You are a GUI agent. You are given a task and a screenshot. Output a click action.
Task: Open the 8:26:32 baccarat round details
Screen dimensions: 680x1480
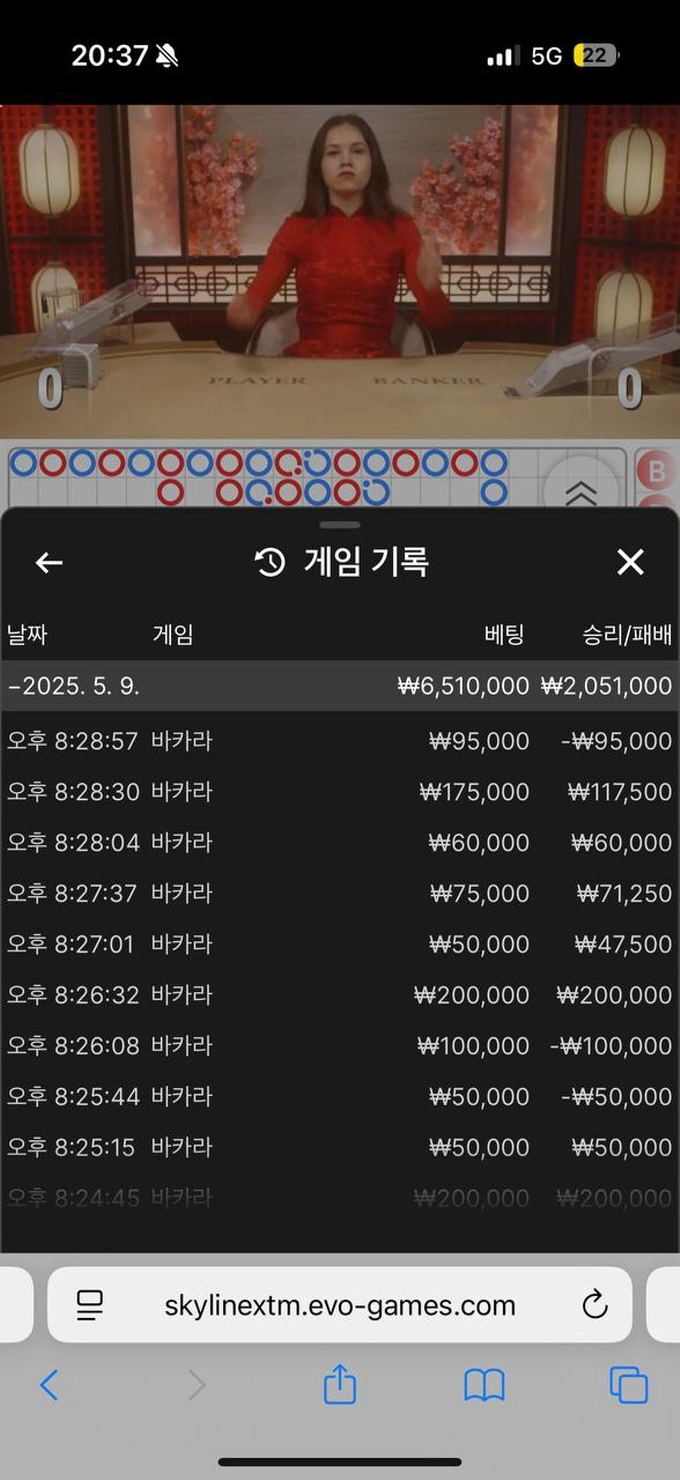tap(340, 995)
